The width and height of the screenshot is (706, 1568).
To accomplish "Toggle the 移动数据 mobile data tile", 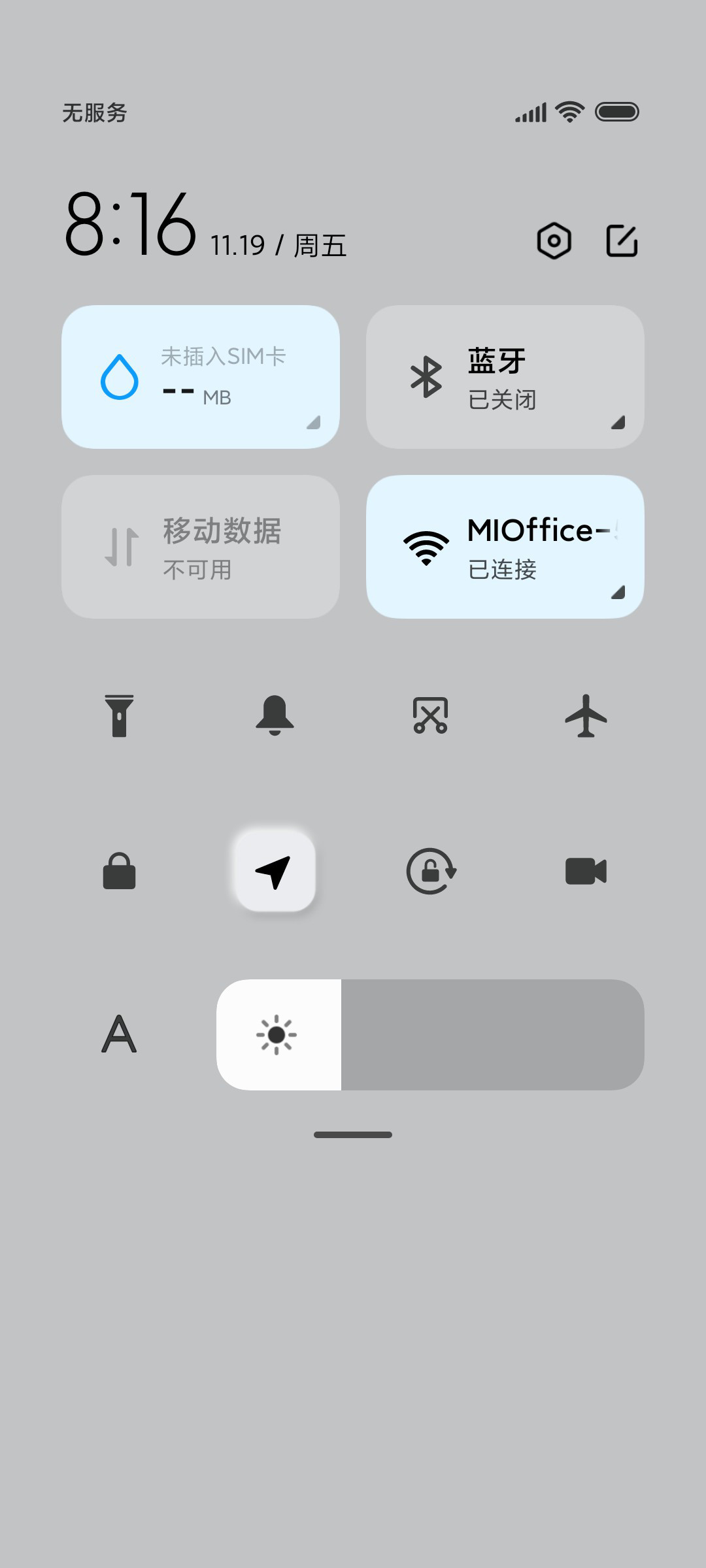I will click(x=201, y=547).
